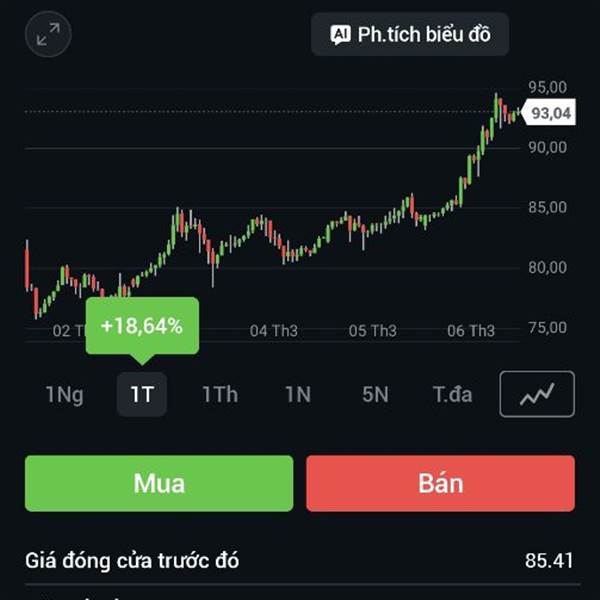
Task: Toggle the line chart type icon
Action: coord(537,394)
